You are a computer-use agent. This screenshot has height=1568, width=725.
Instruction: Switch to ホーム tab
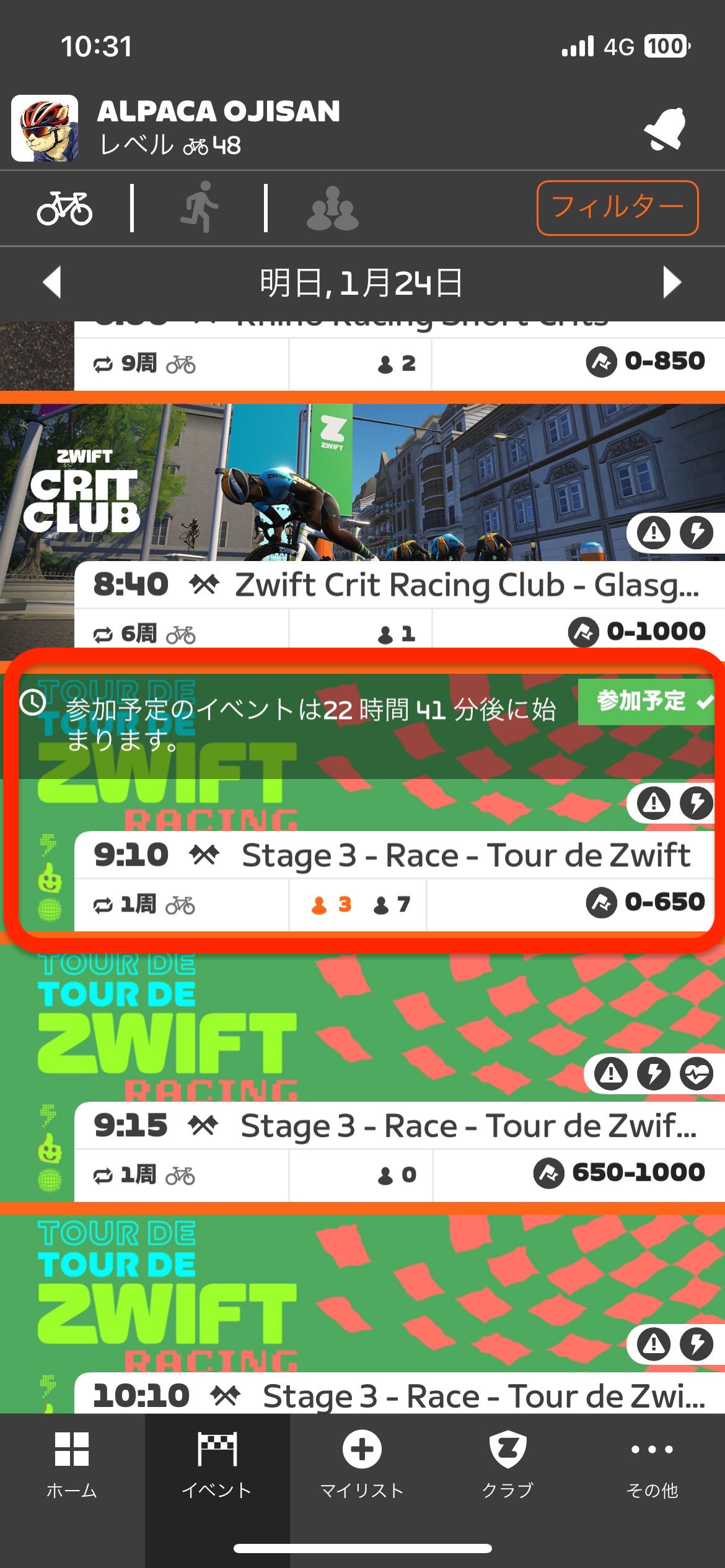(72, 1465)
